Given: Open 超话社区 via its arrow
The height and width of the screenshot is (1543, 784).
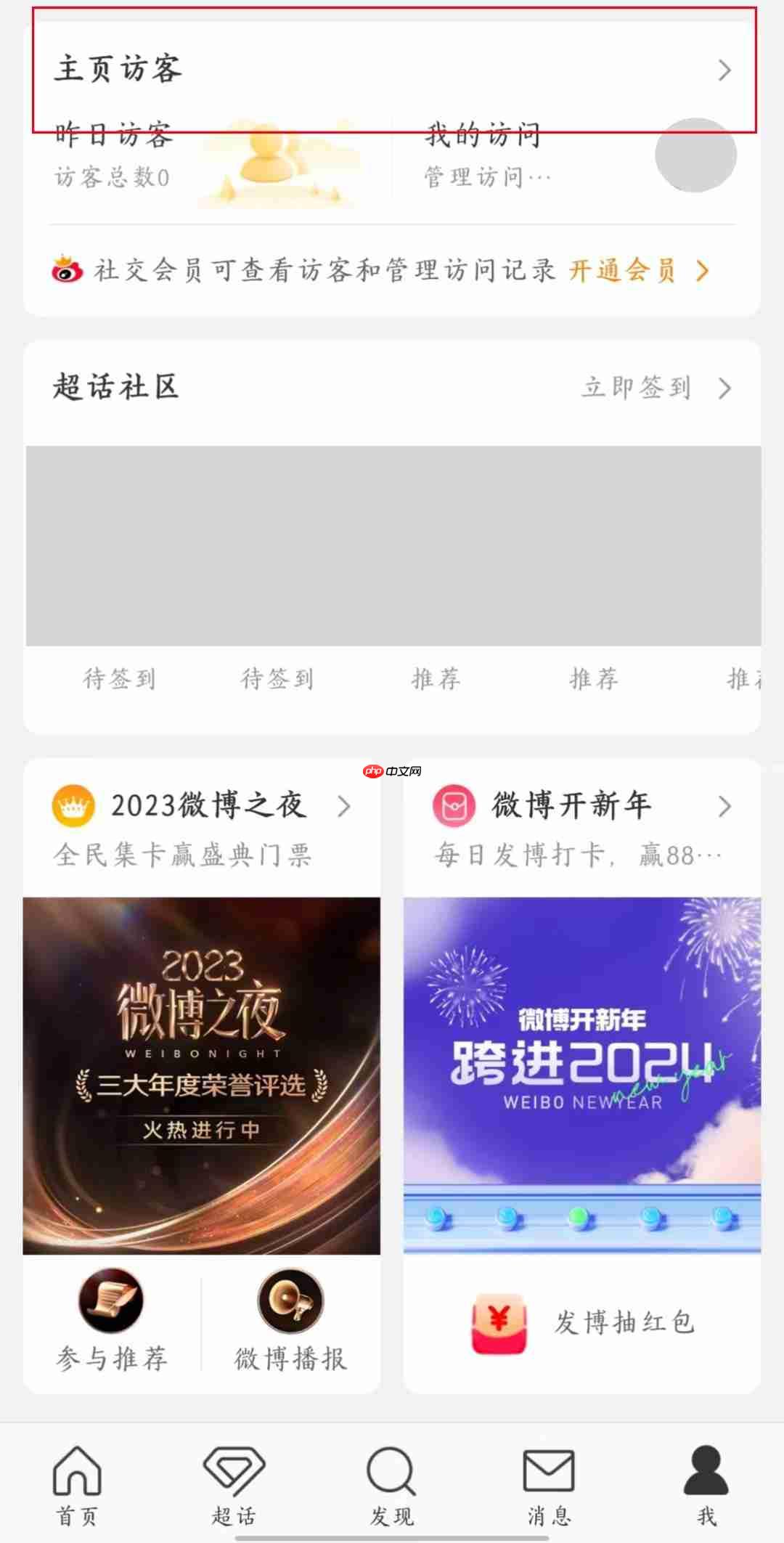Looking at the screenshot, I should 724,388.
